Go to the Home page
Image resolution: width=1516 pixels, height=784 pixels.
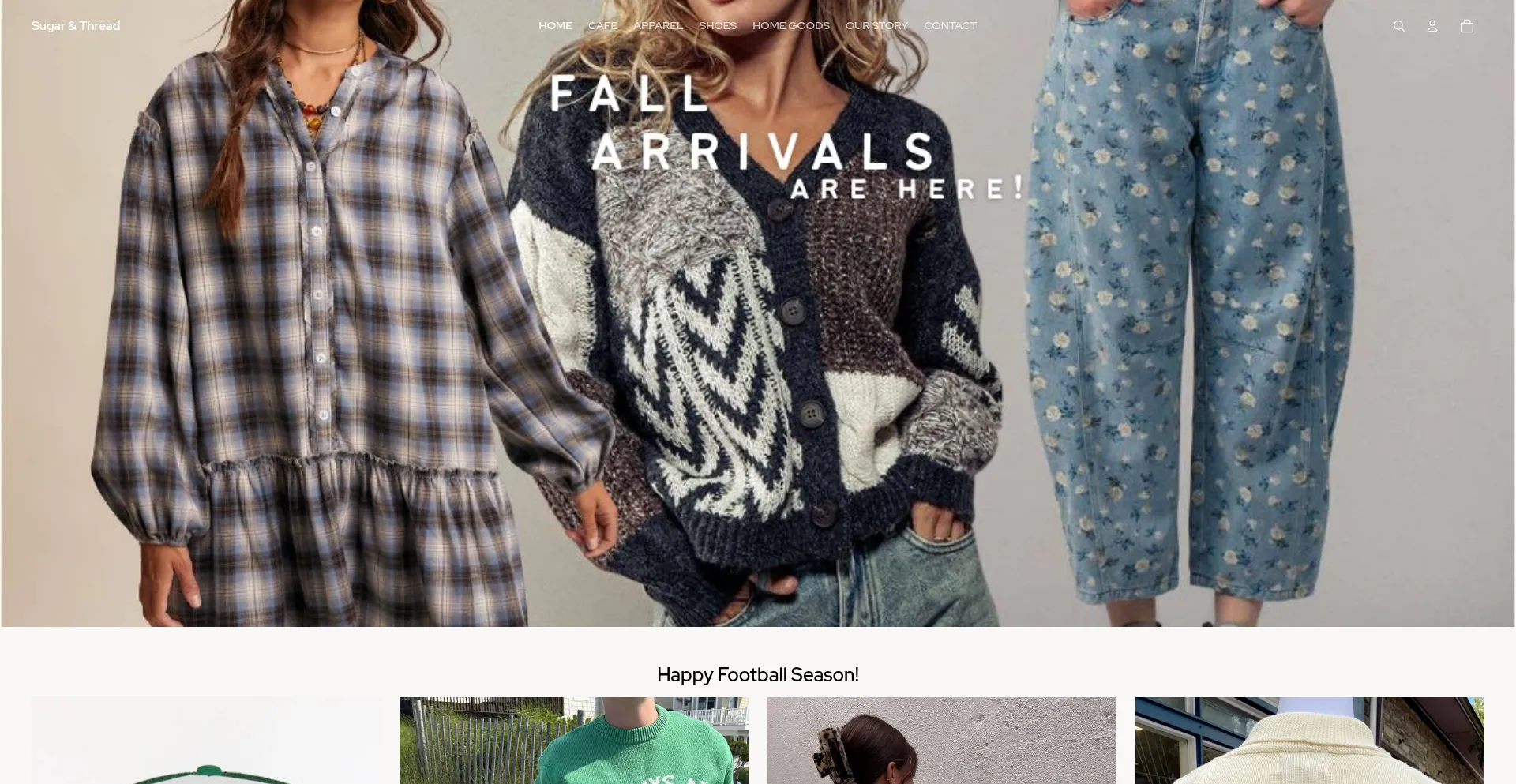pyautogui.click(x=555, y=26)
